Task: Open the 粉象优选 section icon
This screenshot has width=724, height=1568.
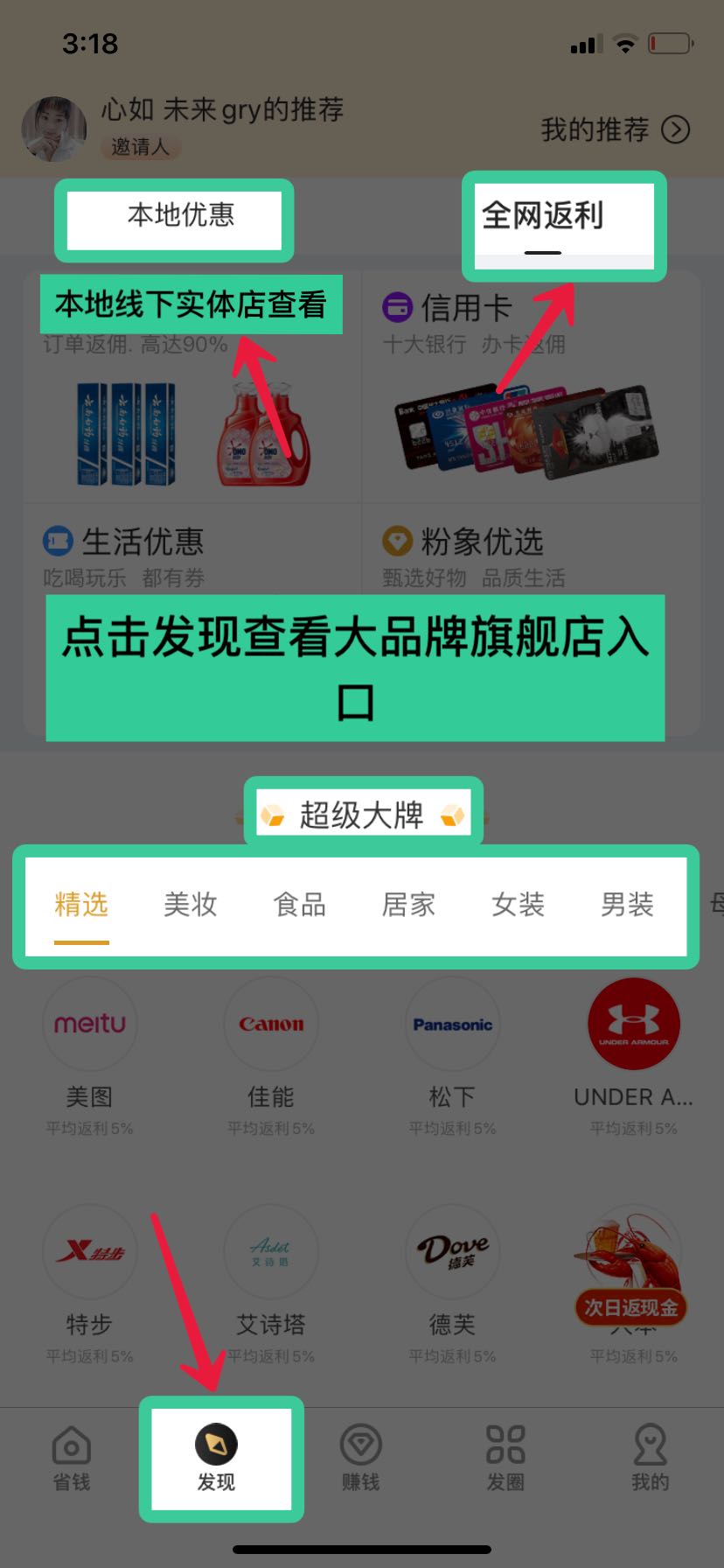Action: pyautogui.click(x=396, y=542)
